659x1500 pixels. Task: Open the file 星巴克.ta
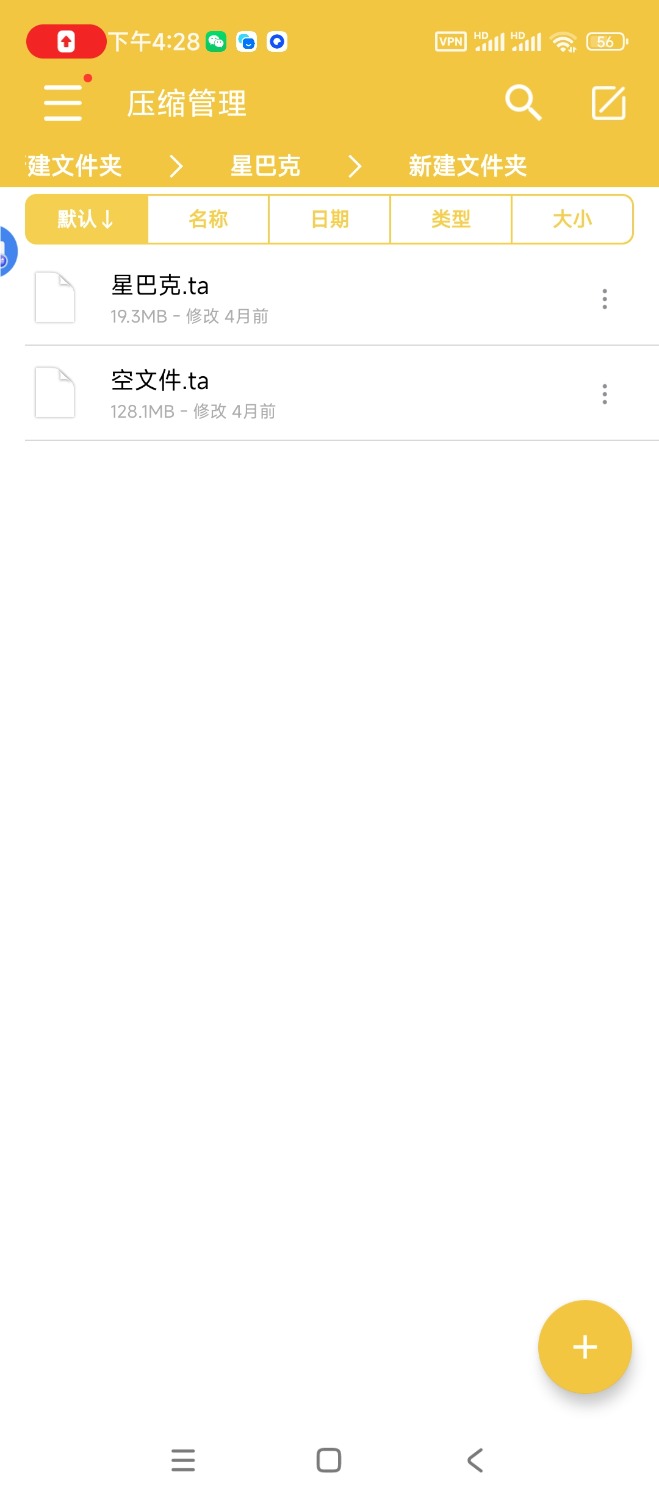point(300,298)
